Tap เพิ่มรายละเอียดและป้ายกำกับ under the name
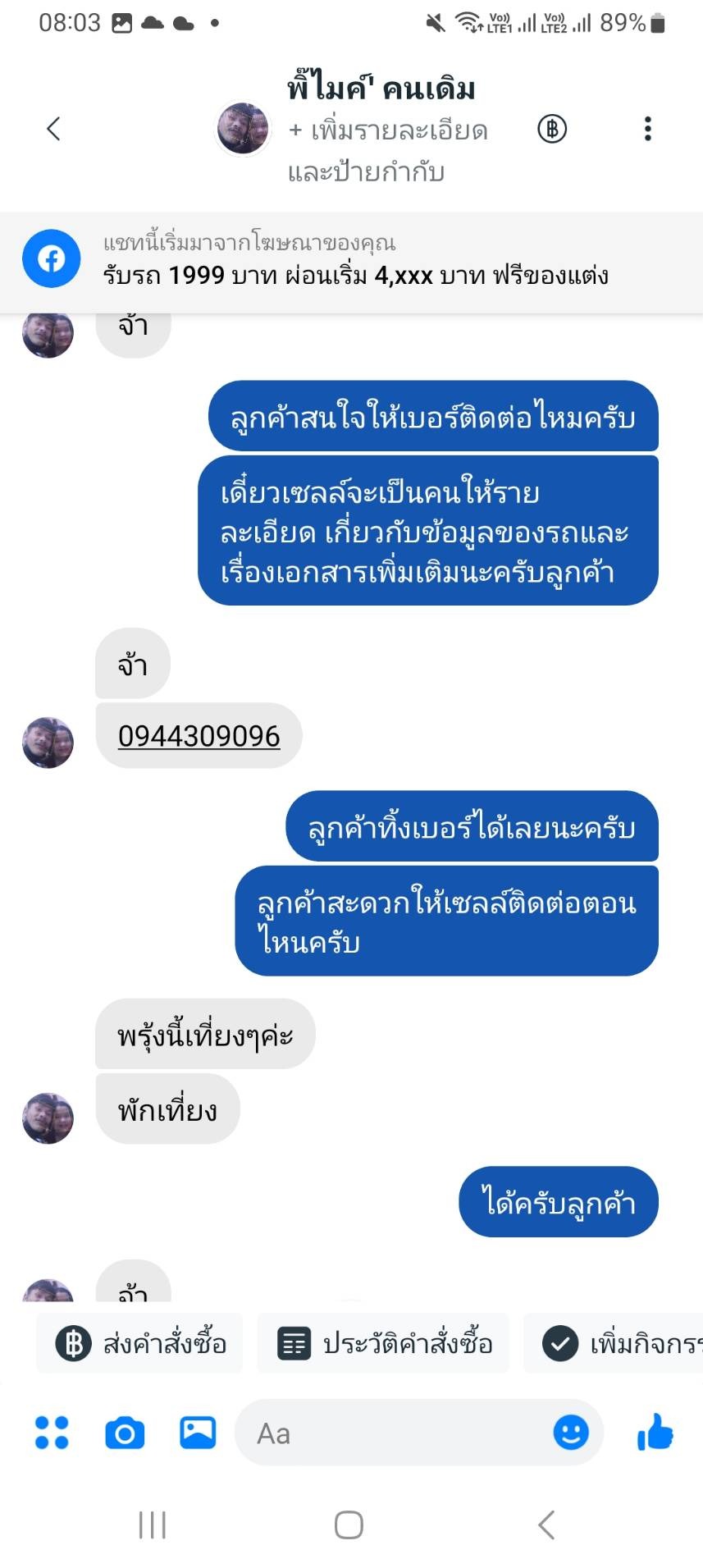 [x=388, y=151]
